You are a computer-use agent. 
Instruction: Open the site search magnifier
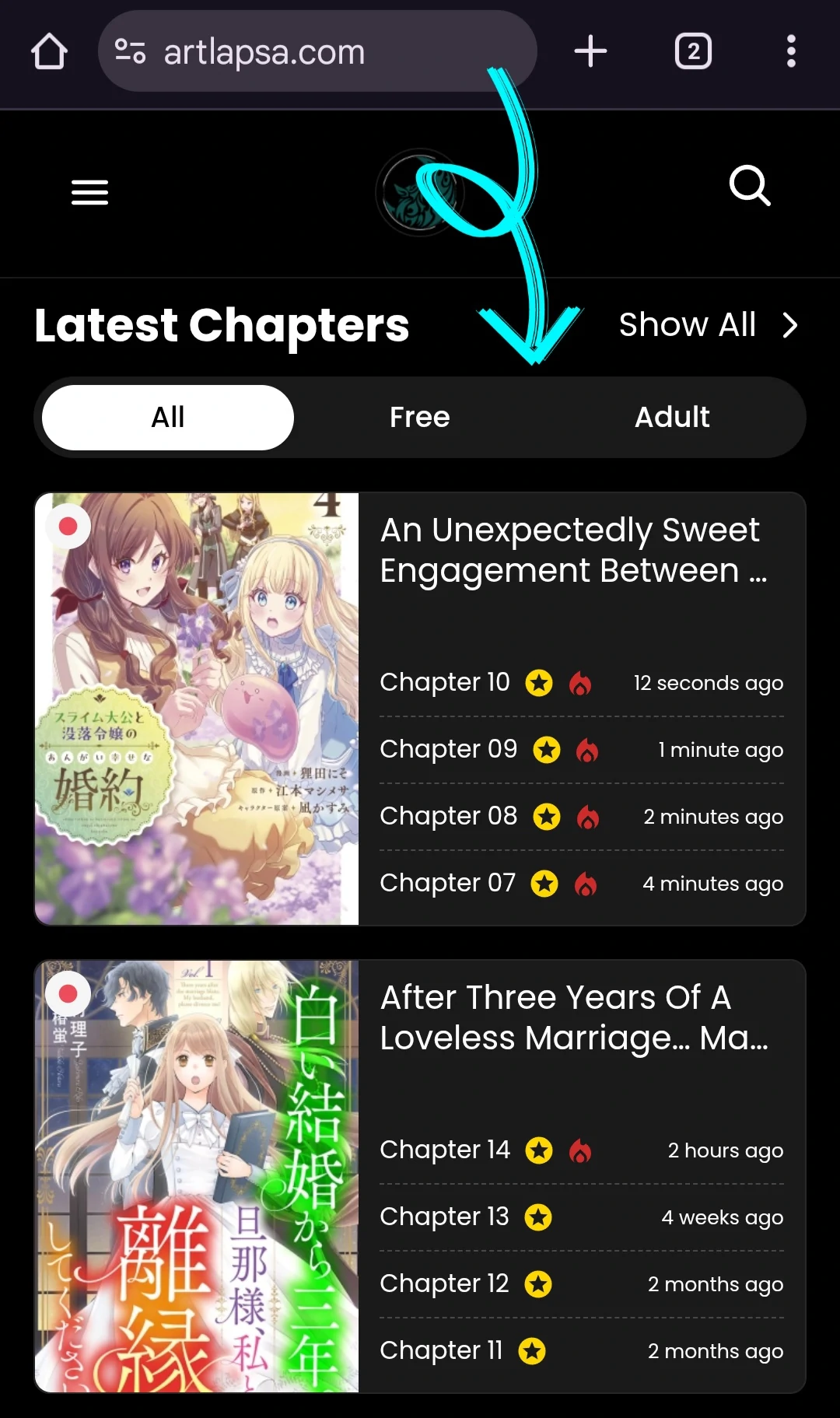point(750,186)
